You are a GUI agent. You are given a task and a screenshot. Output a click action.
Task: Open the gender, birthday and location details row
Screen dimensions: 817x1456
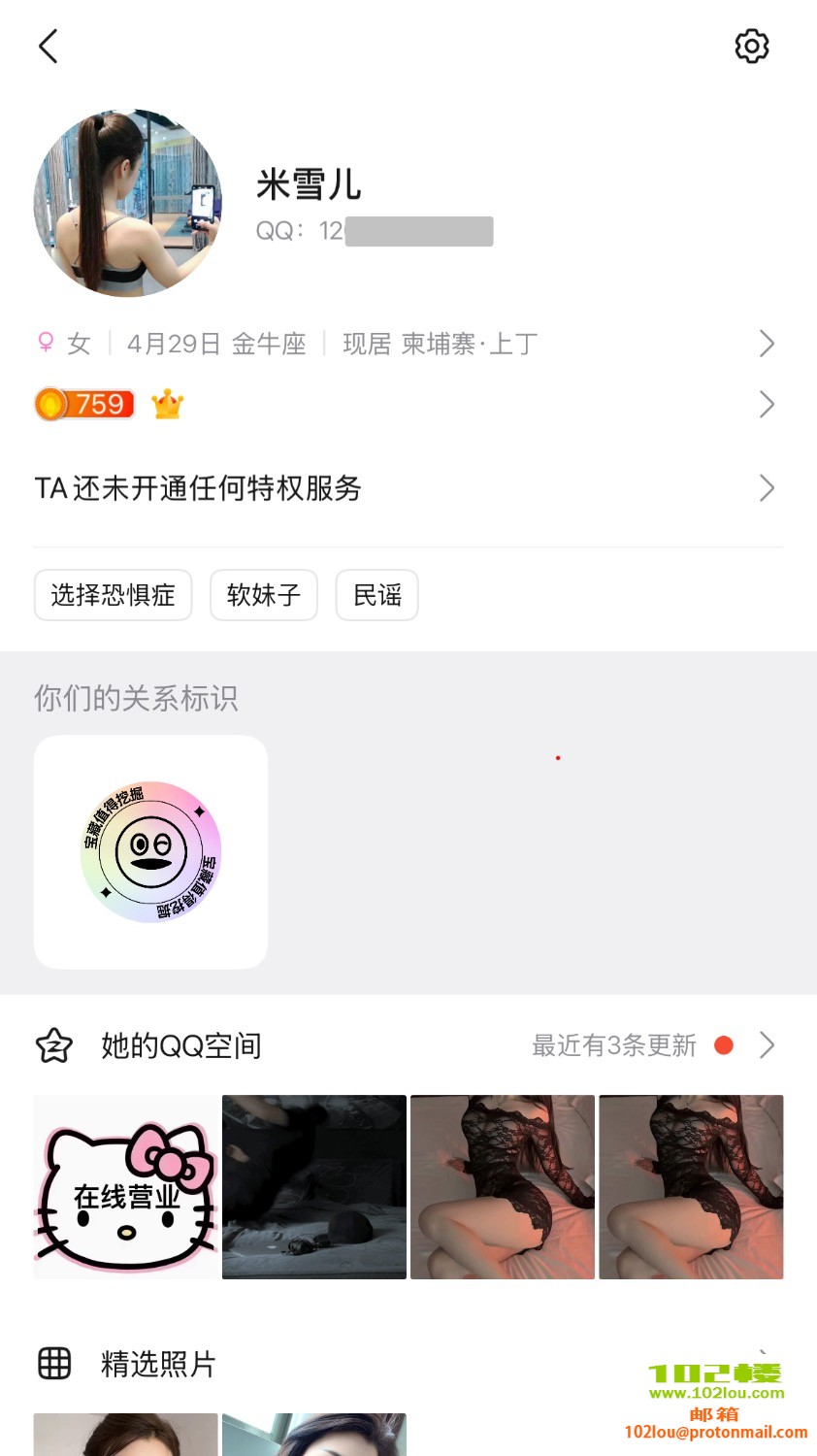coord(408,344)
